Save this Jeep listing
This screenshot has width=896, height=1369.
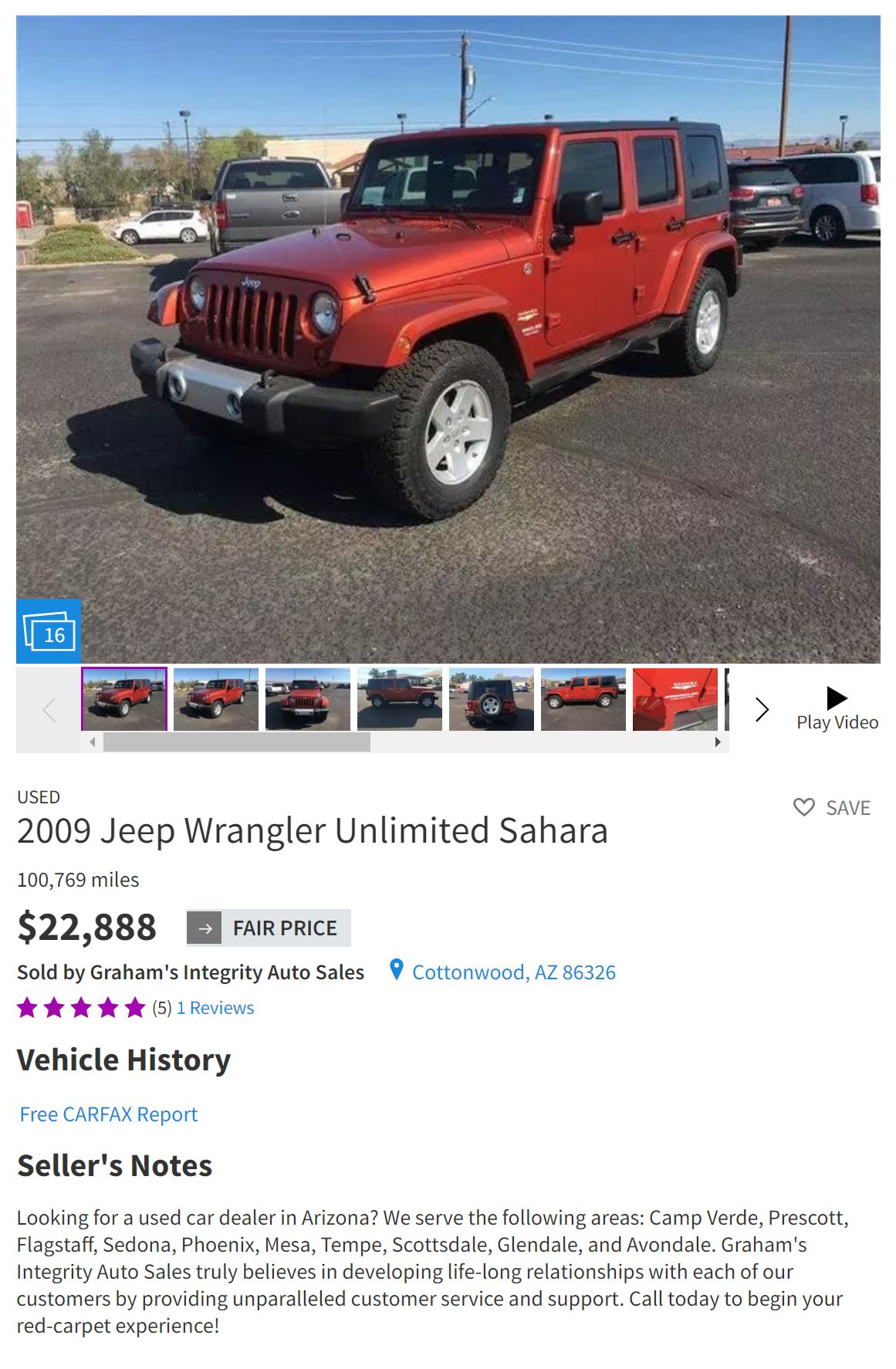coord(832,808)
